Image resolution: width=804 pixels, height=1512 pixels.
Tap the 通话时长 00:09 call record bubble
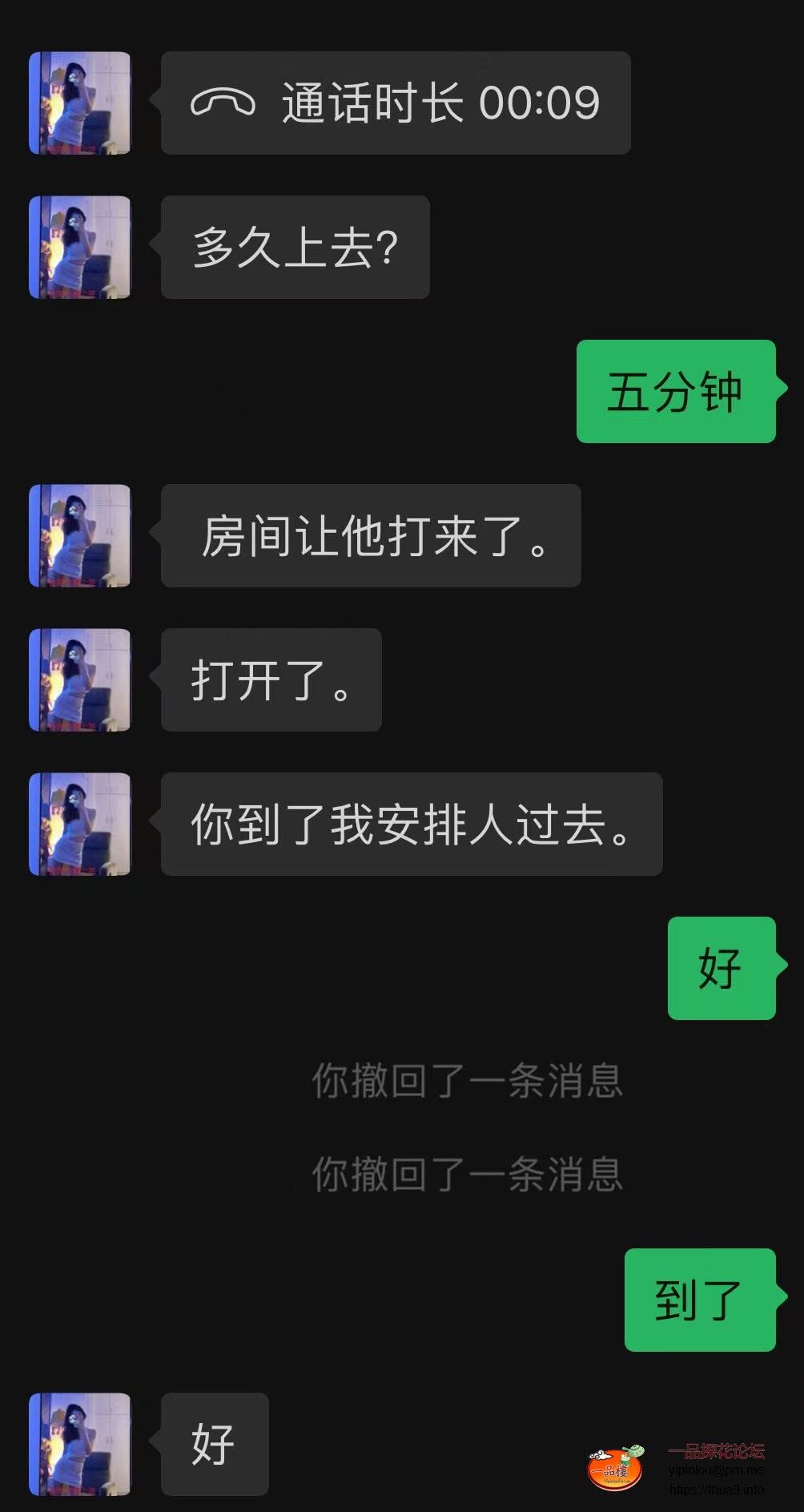click(396, 103)
